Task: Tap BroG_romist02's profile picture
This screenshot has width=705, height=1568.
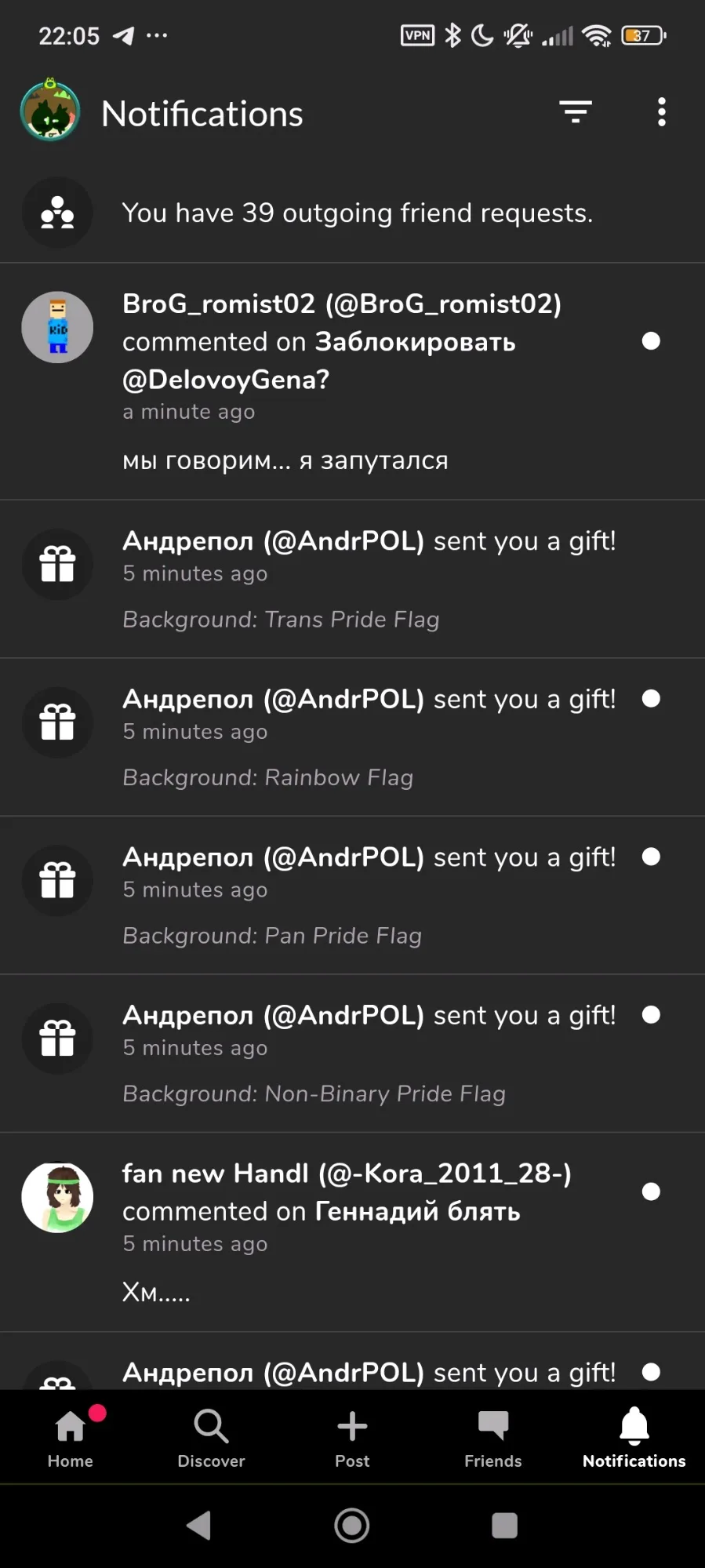Action: tap(57, 327)
